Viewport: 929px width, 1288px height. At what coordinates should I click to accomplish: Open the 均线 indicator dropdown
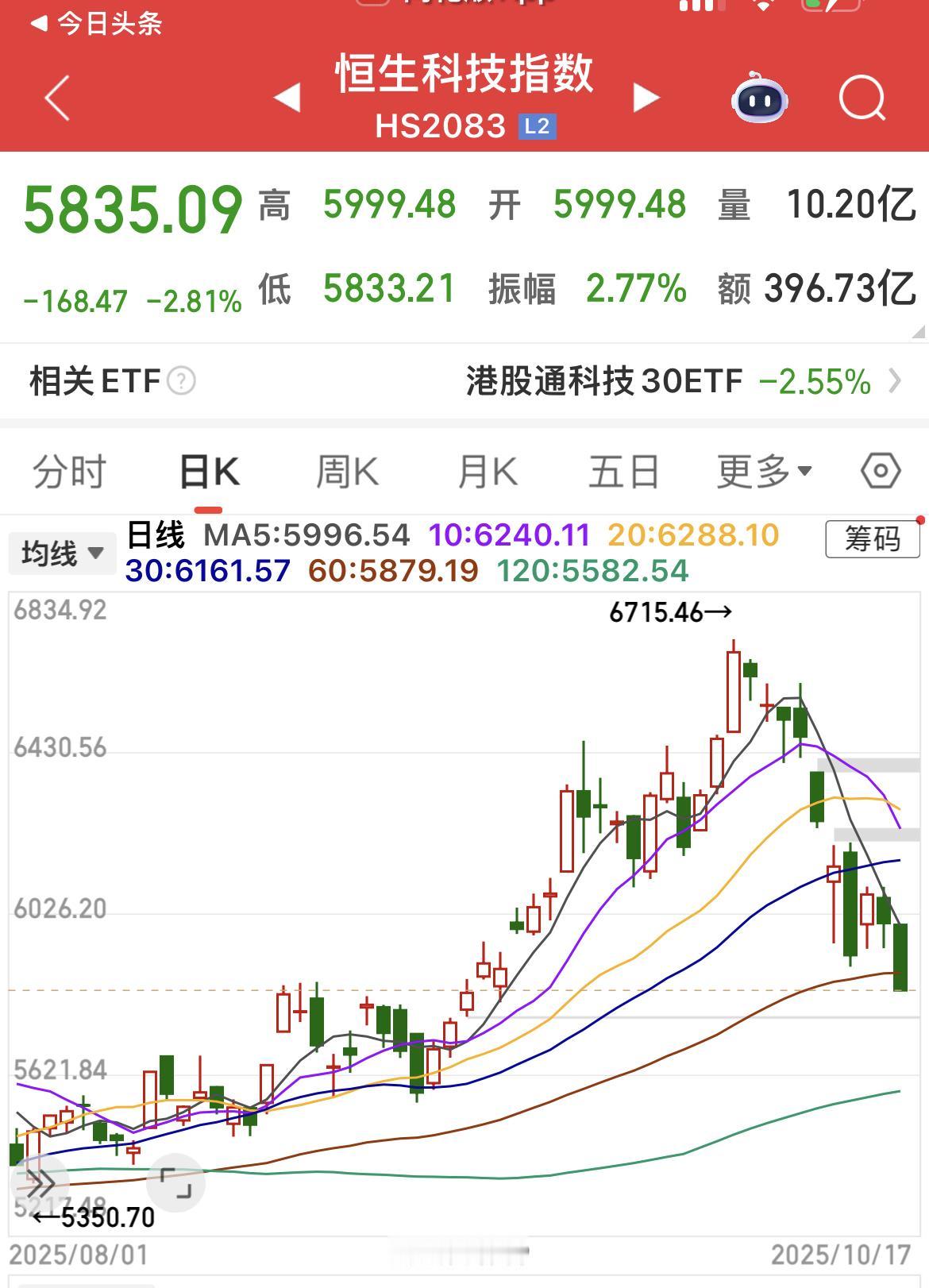(62, 553)
